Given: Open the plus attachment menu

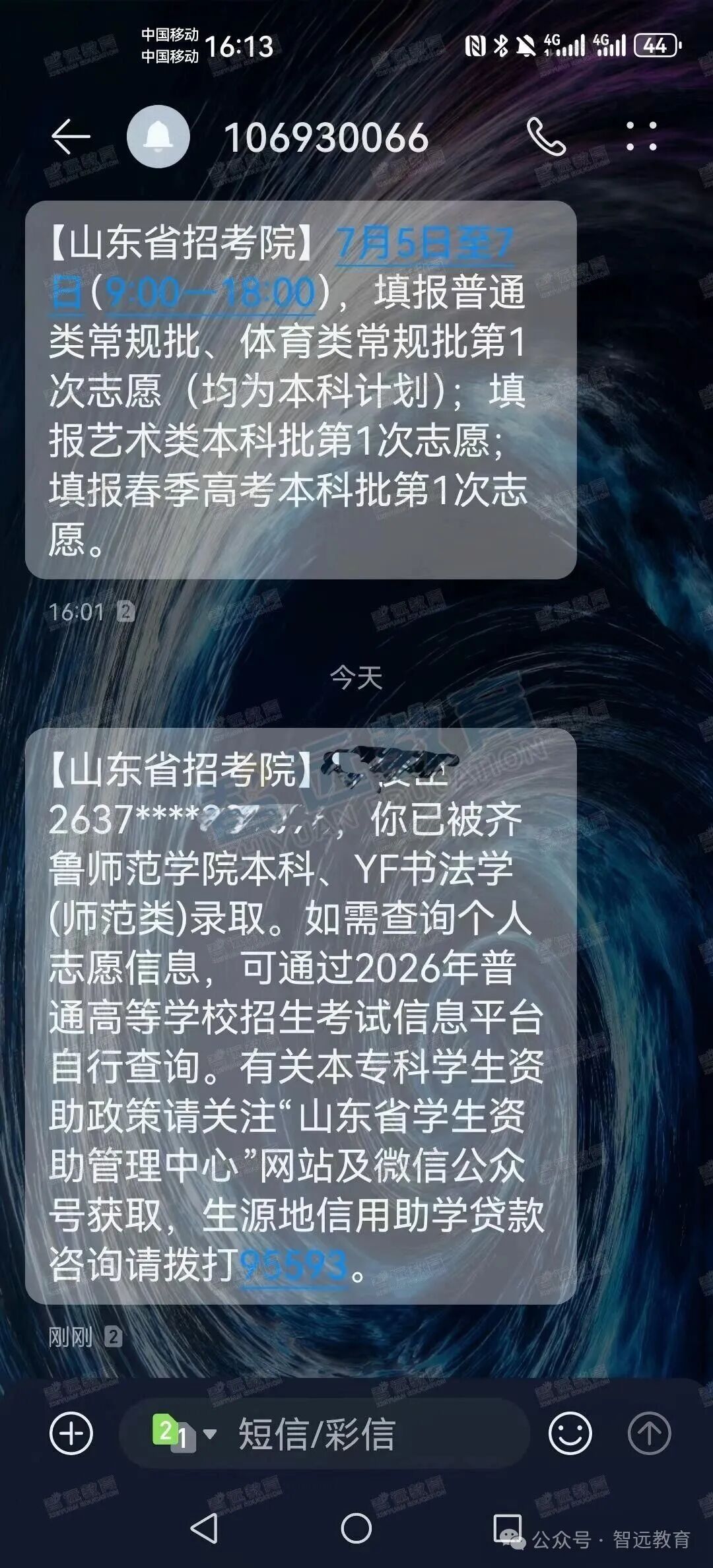Looking at the screenshot, I should [71, 1433].
